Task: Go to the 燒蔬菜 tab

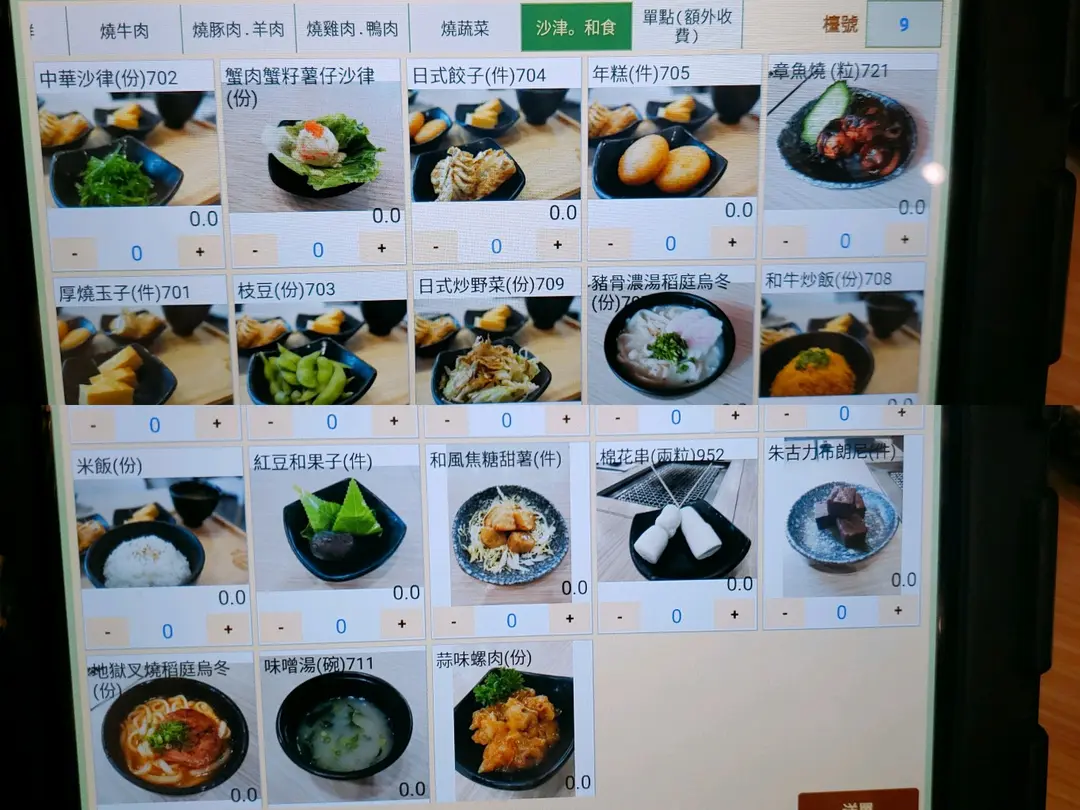Action: [x=465, y=29]
